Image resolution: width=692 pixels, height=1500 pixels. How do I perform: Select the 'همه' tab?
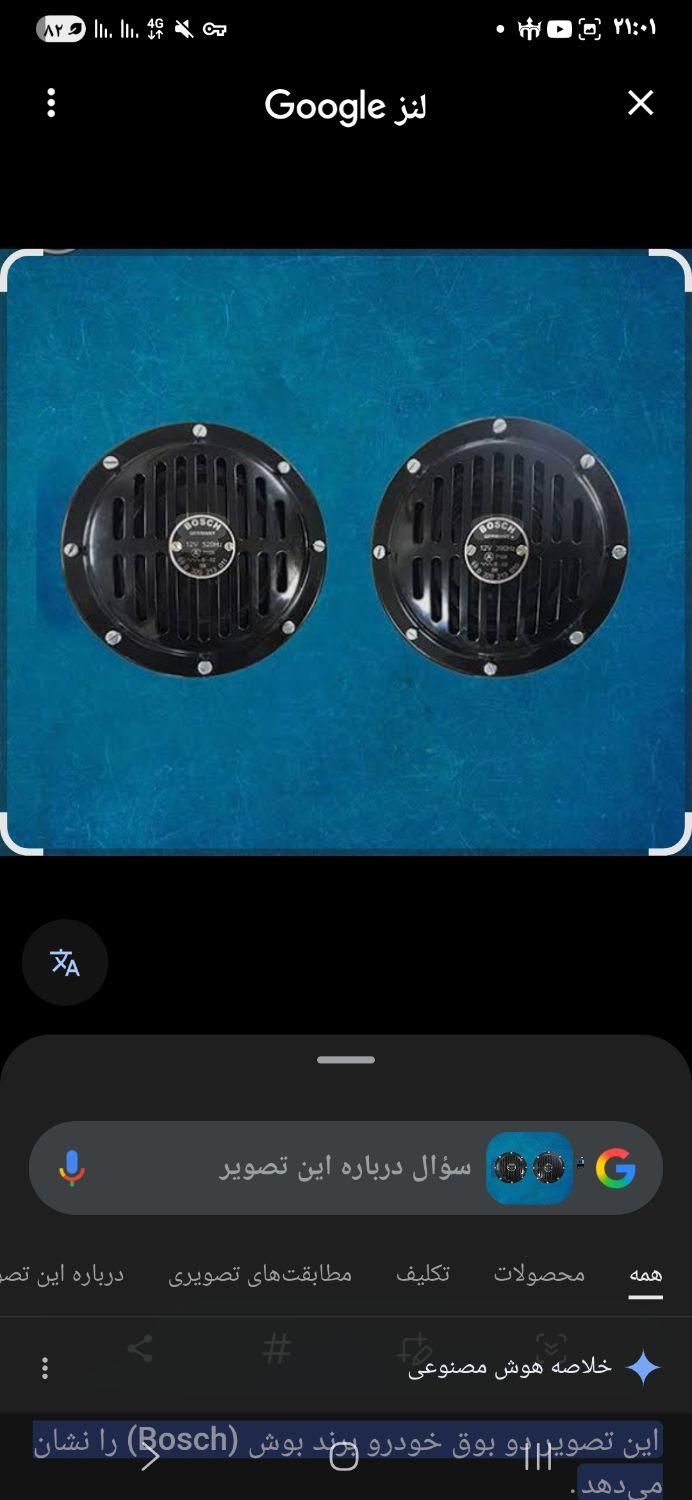pyautogui.click(x=645, y=1275)
